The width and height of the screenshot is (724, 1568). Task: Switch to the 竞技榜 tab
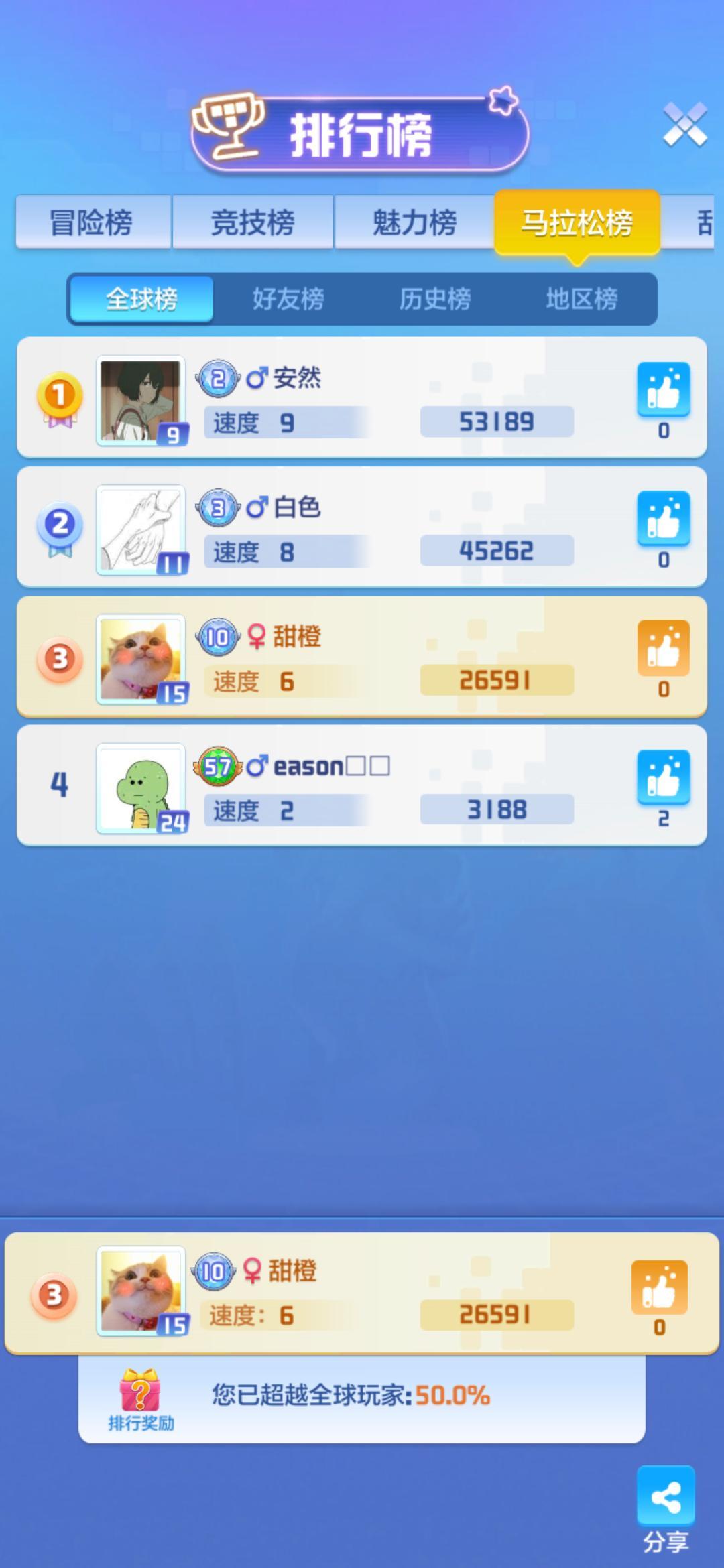pos(253,222)
